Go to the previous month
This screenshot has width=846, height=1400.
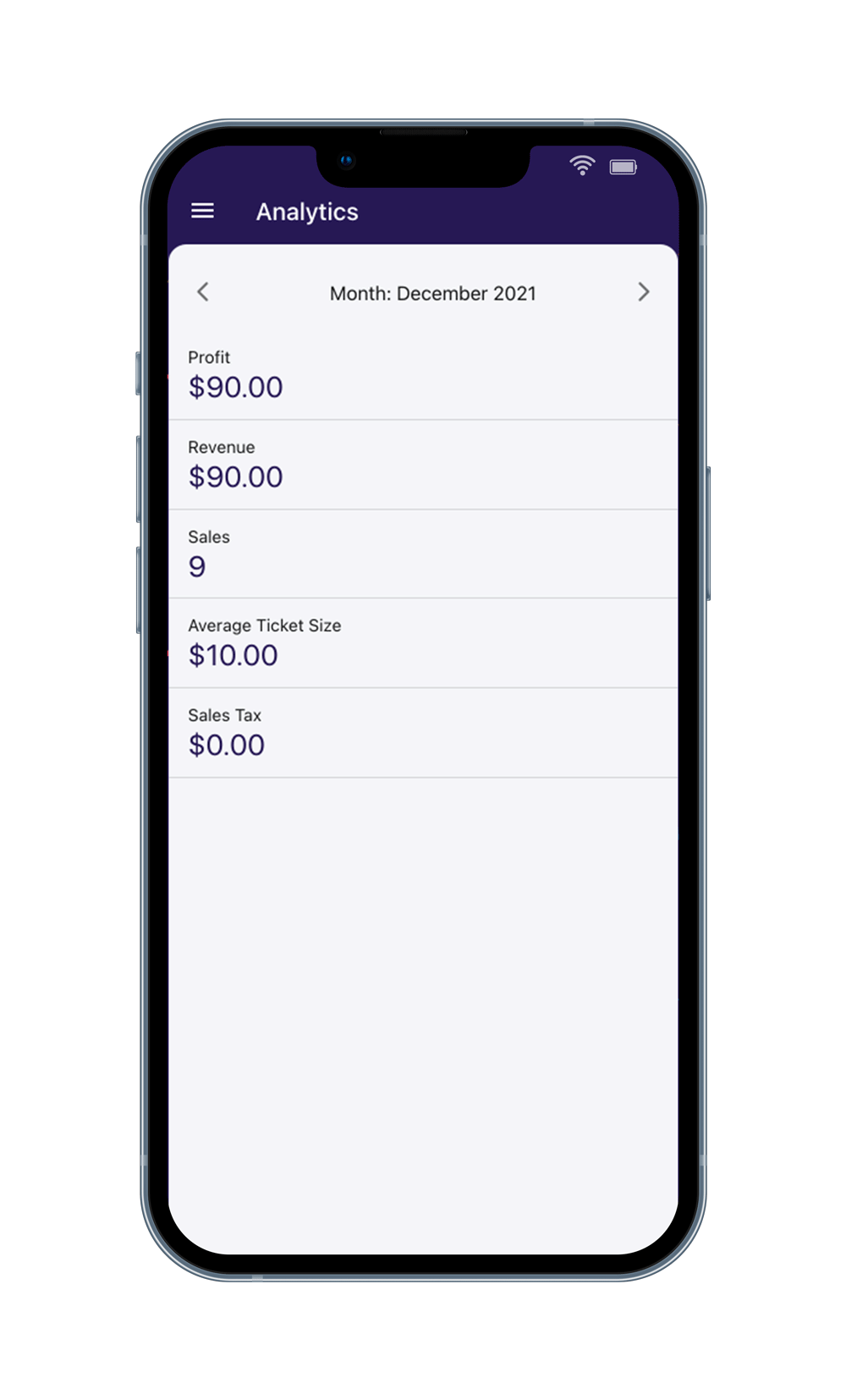point(203,292)
